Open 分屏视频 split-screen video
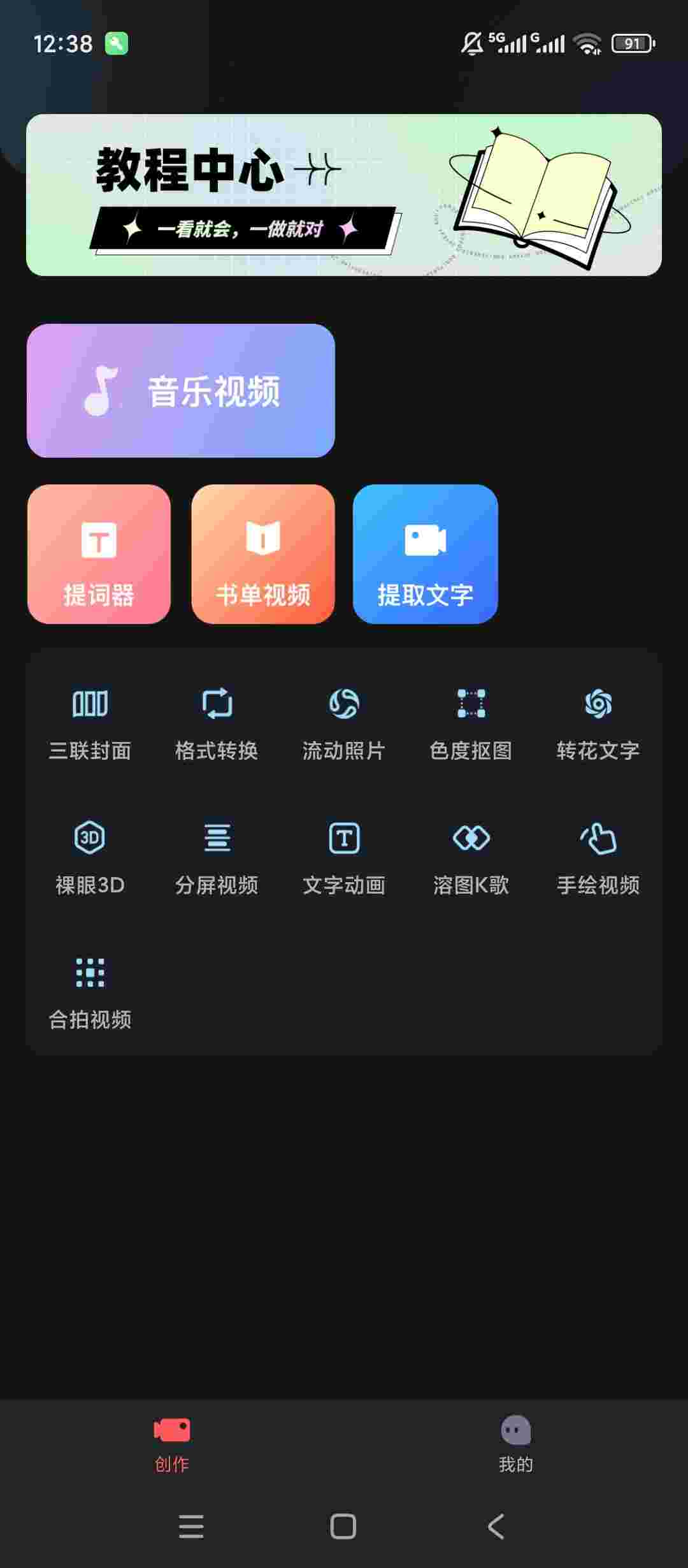Image resolution: width=688 pixels, height=1568 pixels. 217,858
